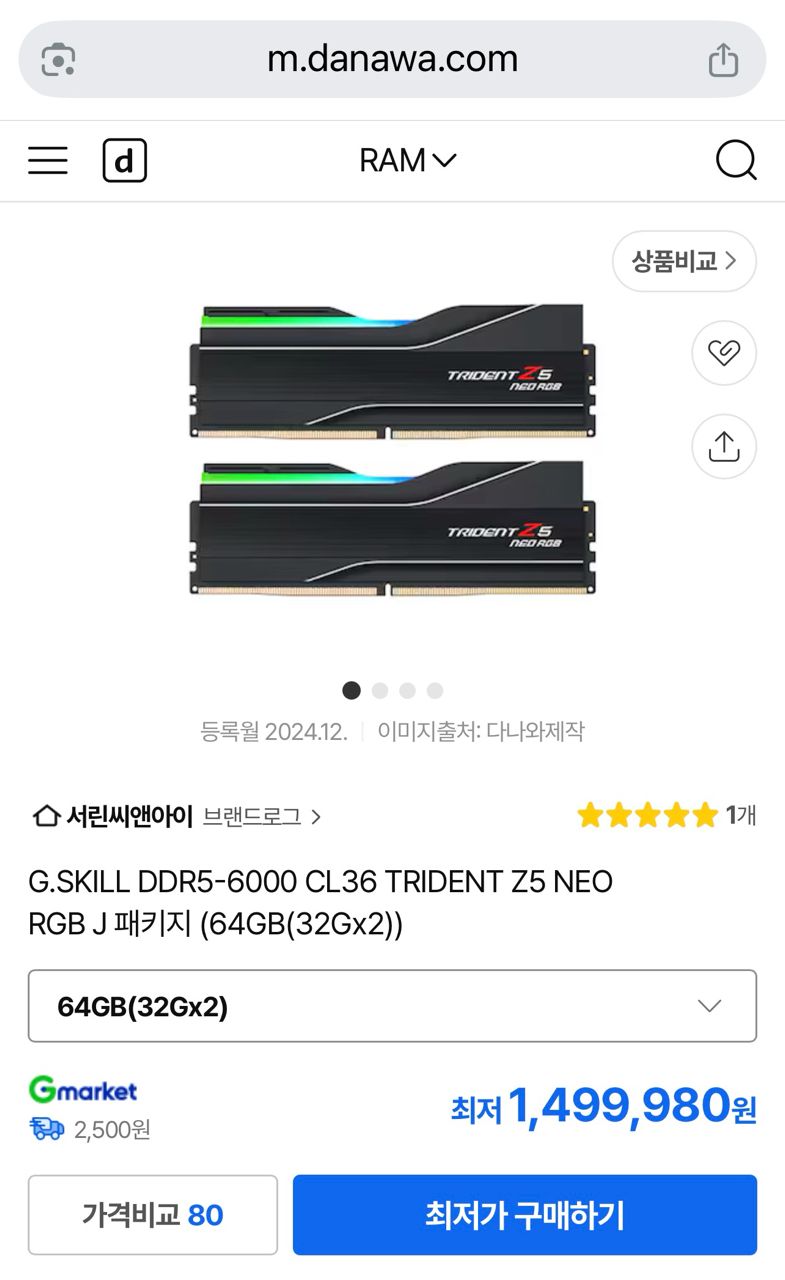Add product to wishlist with heart icon
This screenshot has width=785, height=1280.
tap(723, 353)
